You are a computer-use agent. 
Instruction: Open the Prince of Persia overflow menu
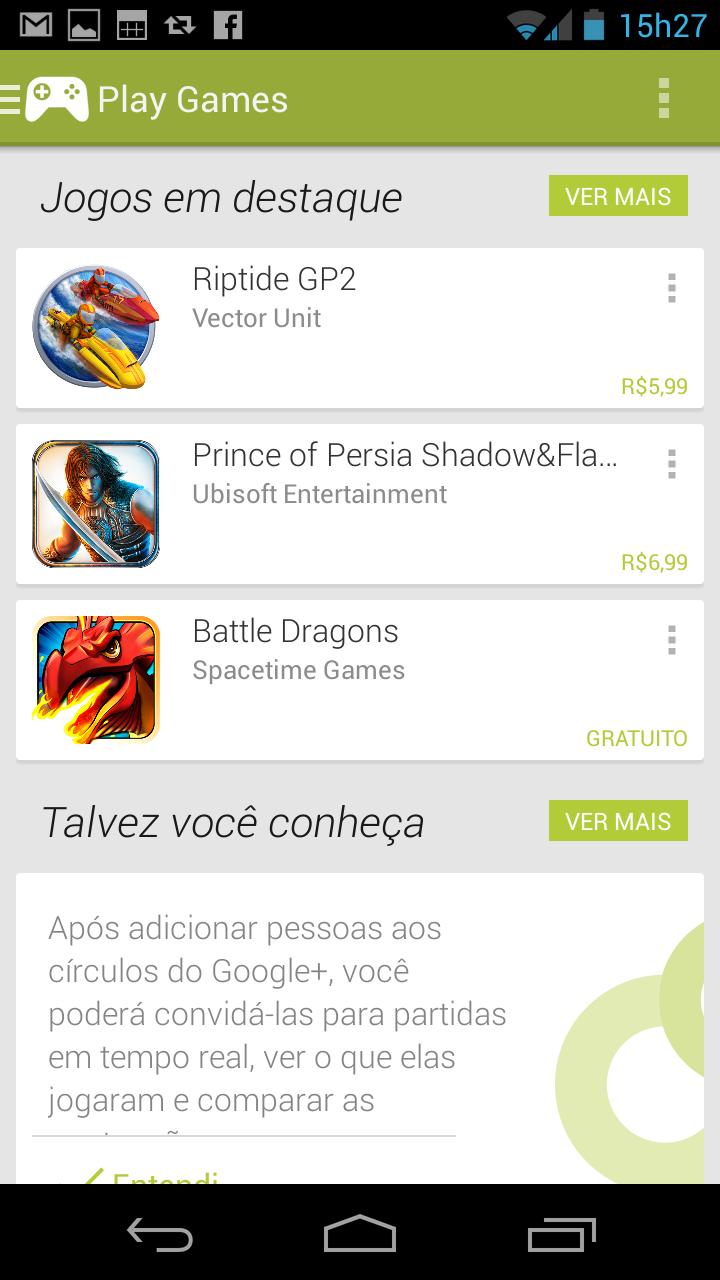[672, 464]
